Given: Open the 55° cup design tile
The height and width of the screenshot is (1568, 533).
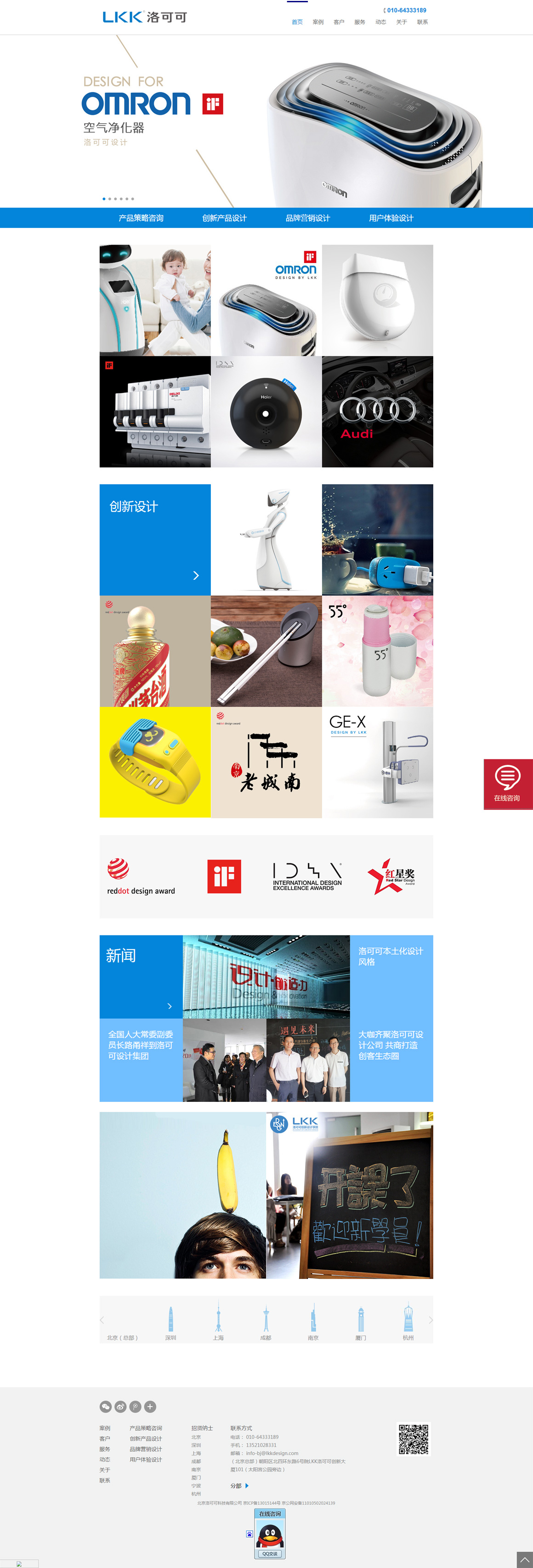Looking at the screenshot, I should pyautogui.click(x=377, y=651).
